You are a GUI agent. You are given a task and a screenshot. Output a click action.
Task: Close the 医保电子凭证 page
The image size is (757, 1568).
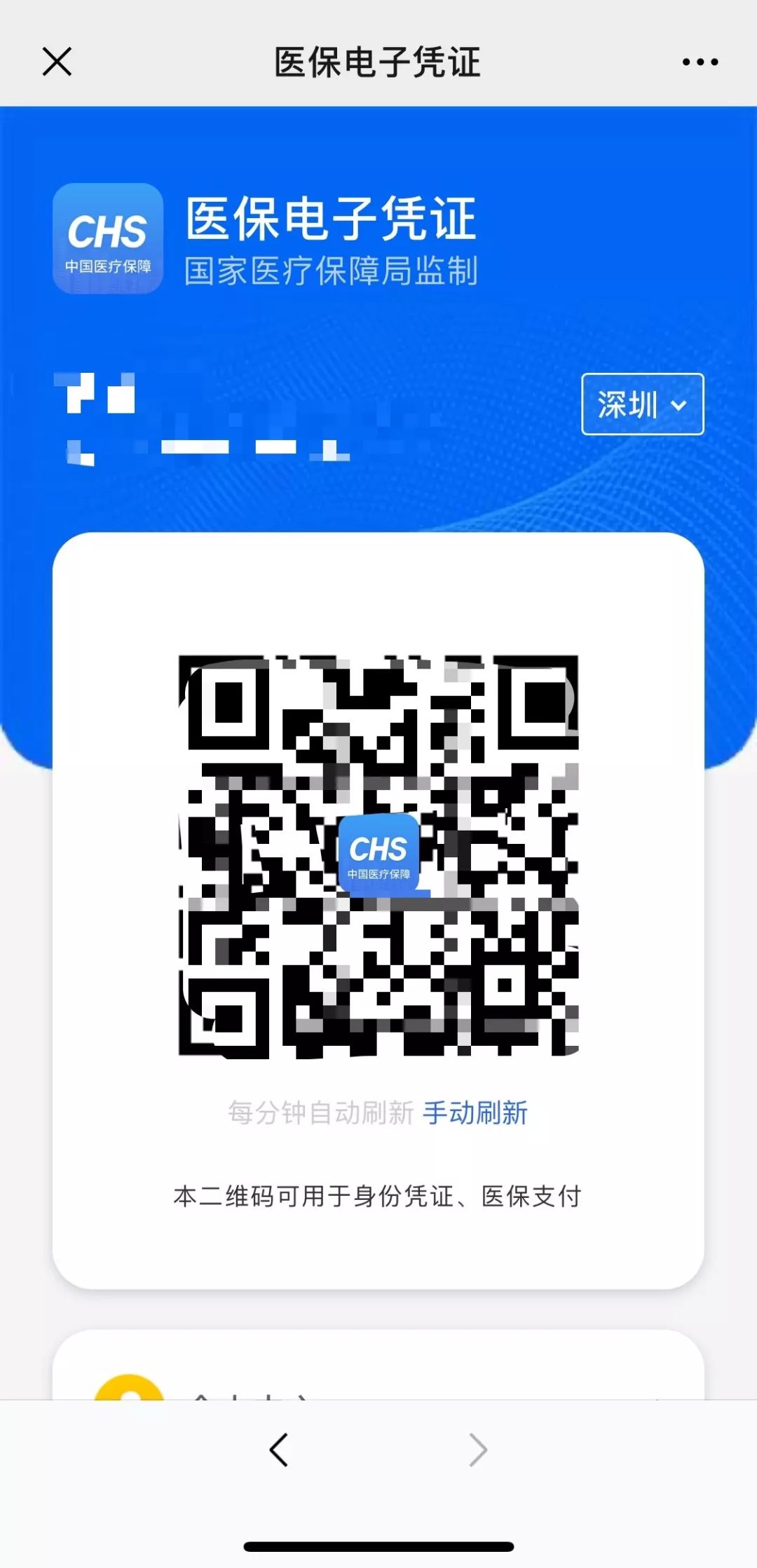57,62
